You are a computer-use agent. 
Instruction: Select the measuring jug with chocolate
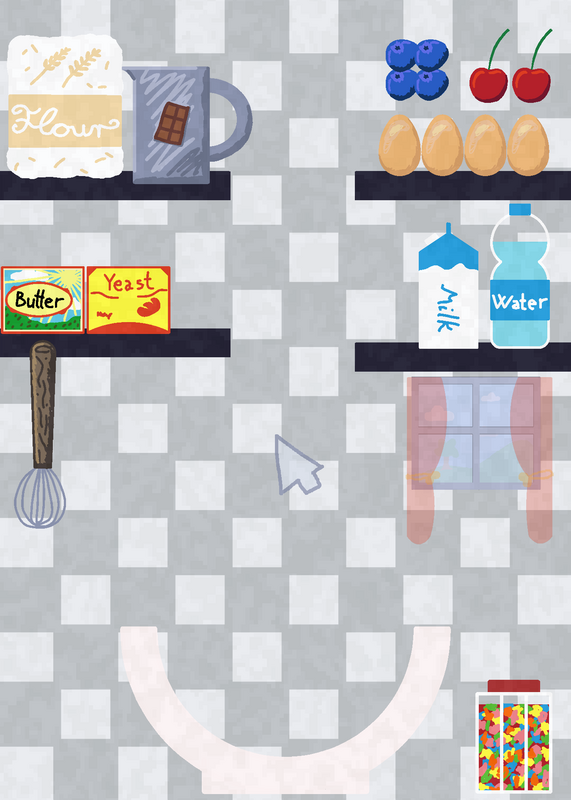[x=188, y=125]
